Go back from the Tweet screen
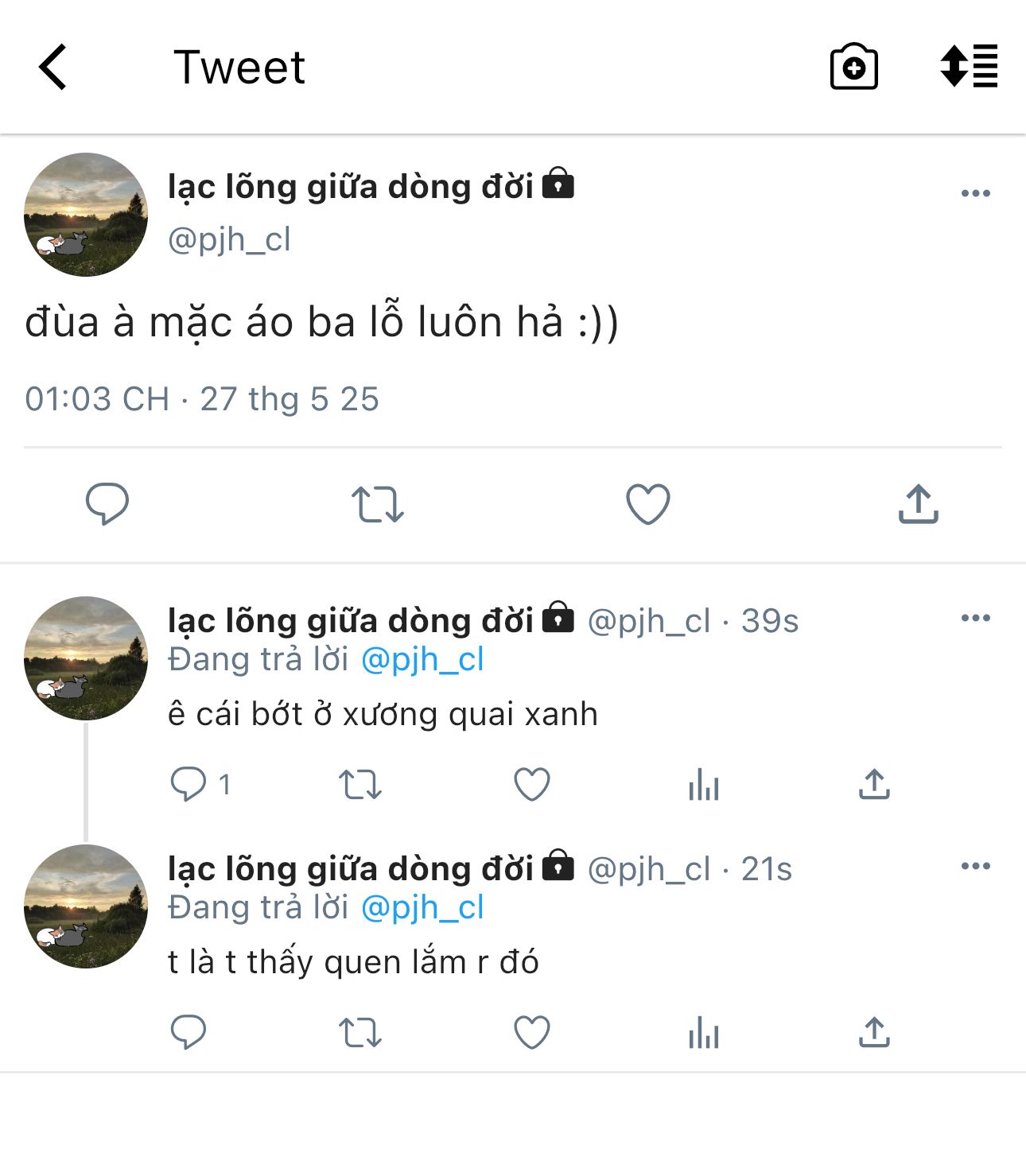The width and height of the screenshot is (1026, 1176). tap(52, 67)
